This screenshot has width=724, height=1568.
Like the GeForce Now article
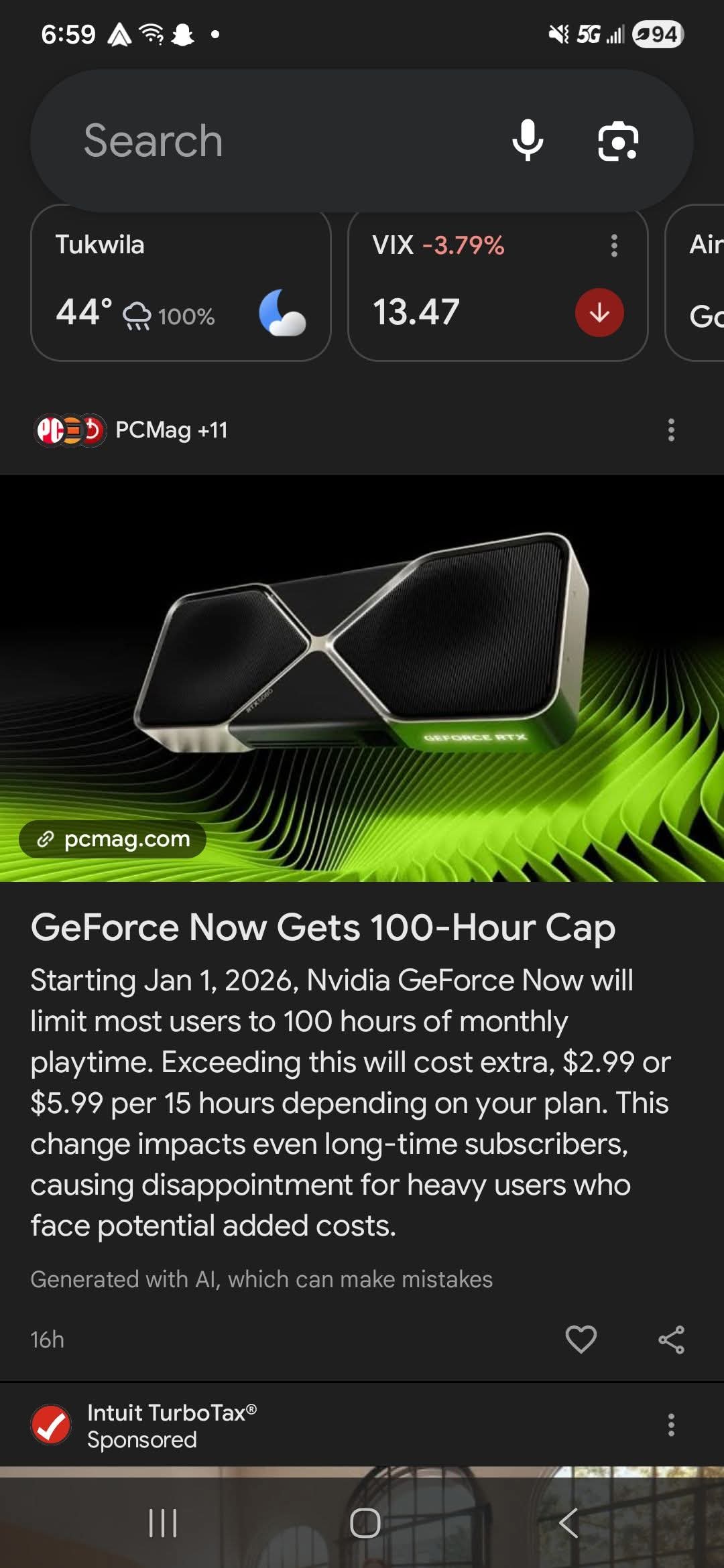(581, 1340)
